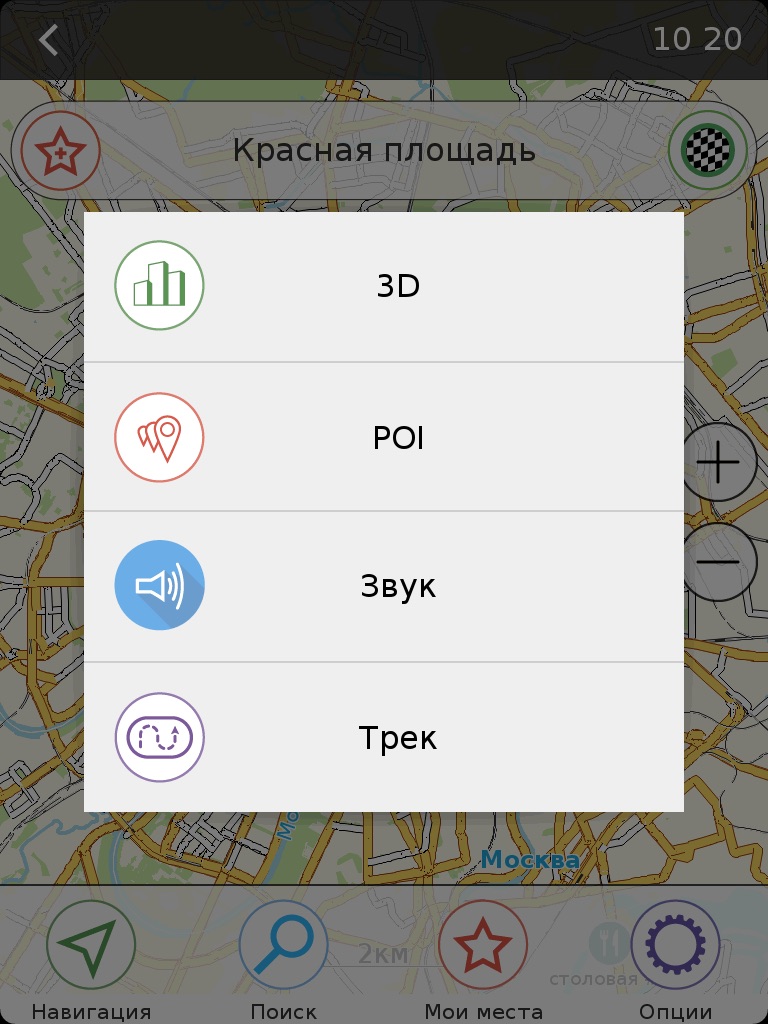Switch to the Навигация tab
The height and width of the screenshot is (1024, 768).
click(91, 956)
